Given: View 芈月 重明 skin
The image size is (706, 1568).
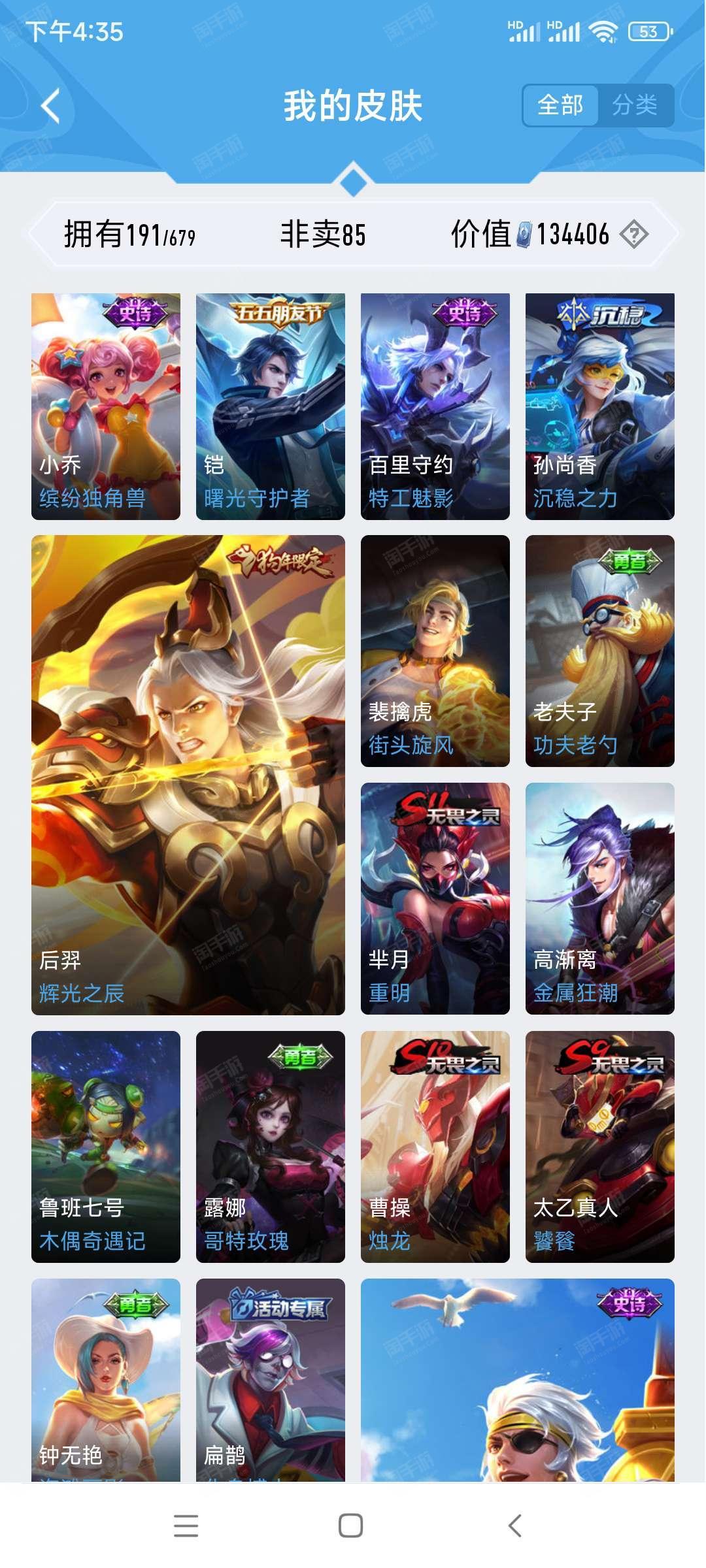Looking at the screenshot, I should [435, 898].
